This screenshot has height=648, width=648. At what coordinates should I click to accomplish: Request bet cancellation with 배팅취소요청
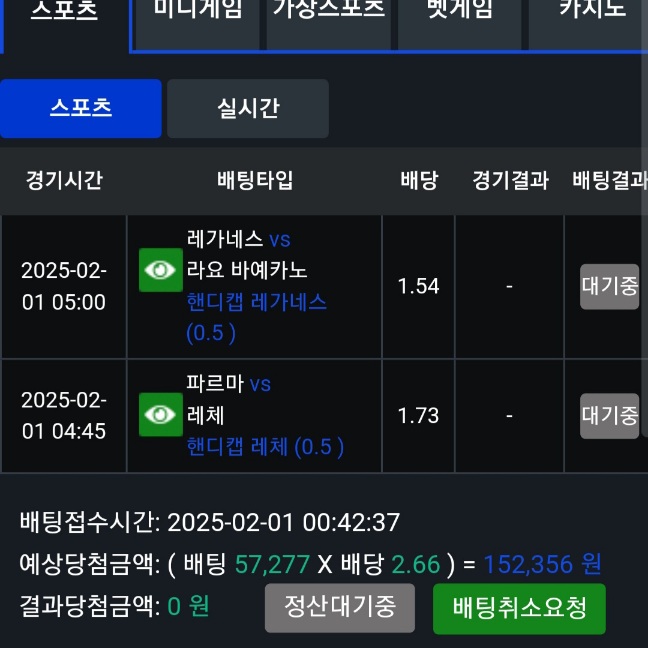tap(519, 607)
